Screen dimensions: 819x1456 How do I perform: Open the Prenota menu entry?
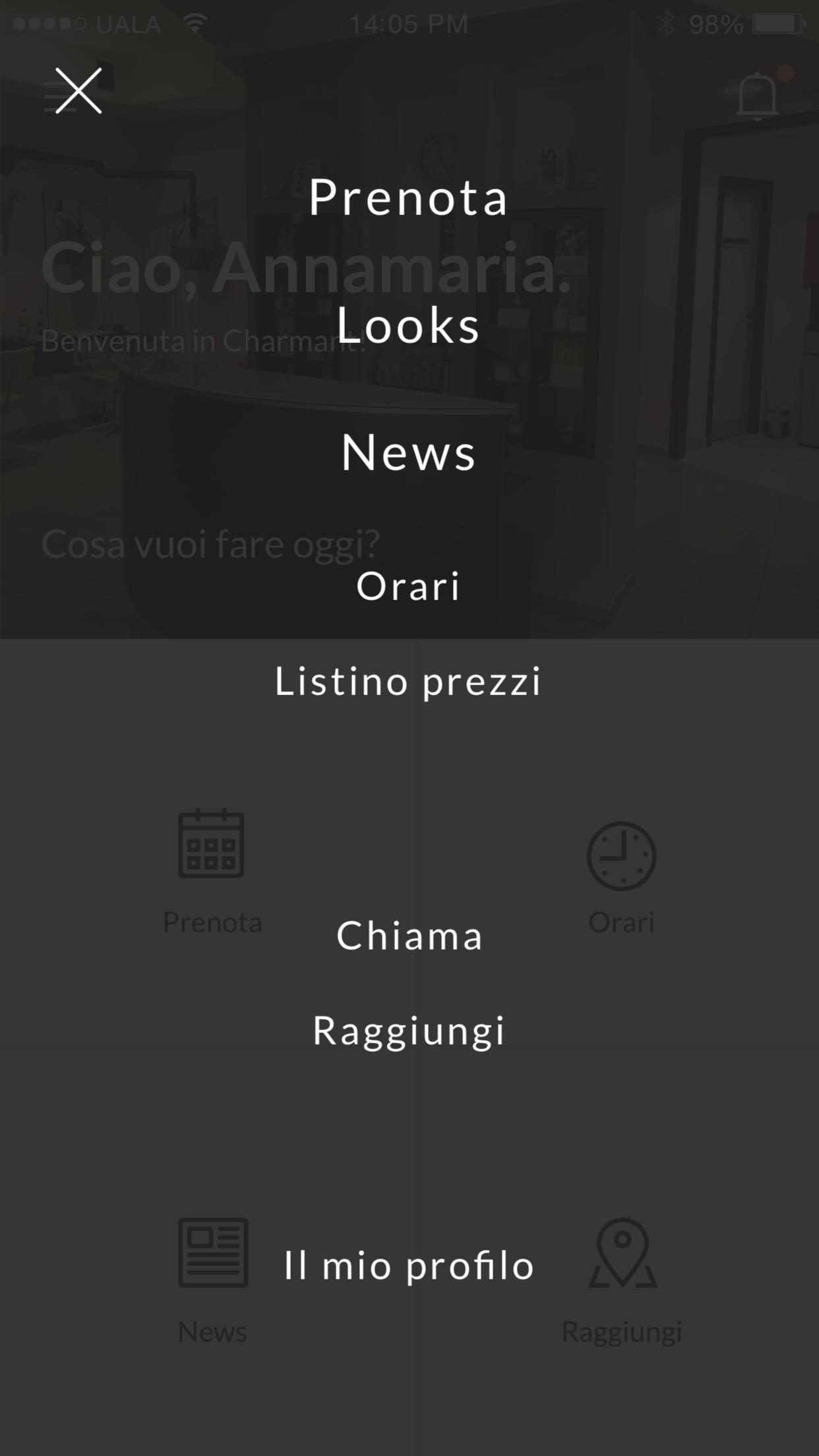(x=409, y=198)
